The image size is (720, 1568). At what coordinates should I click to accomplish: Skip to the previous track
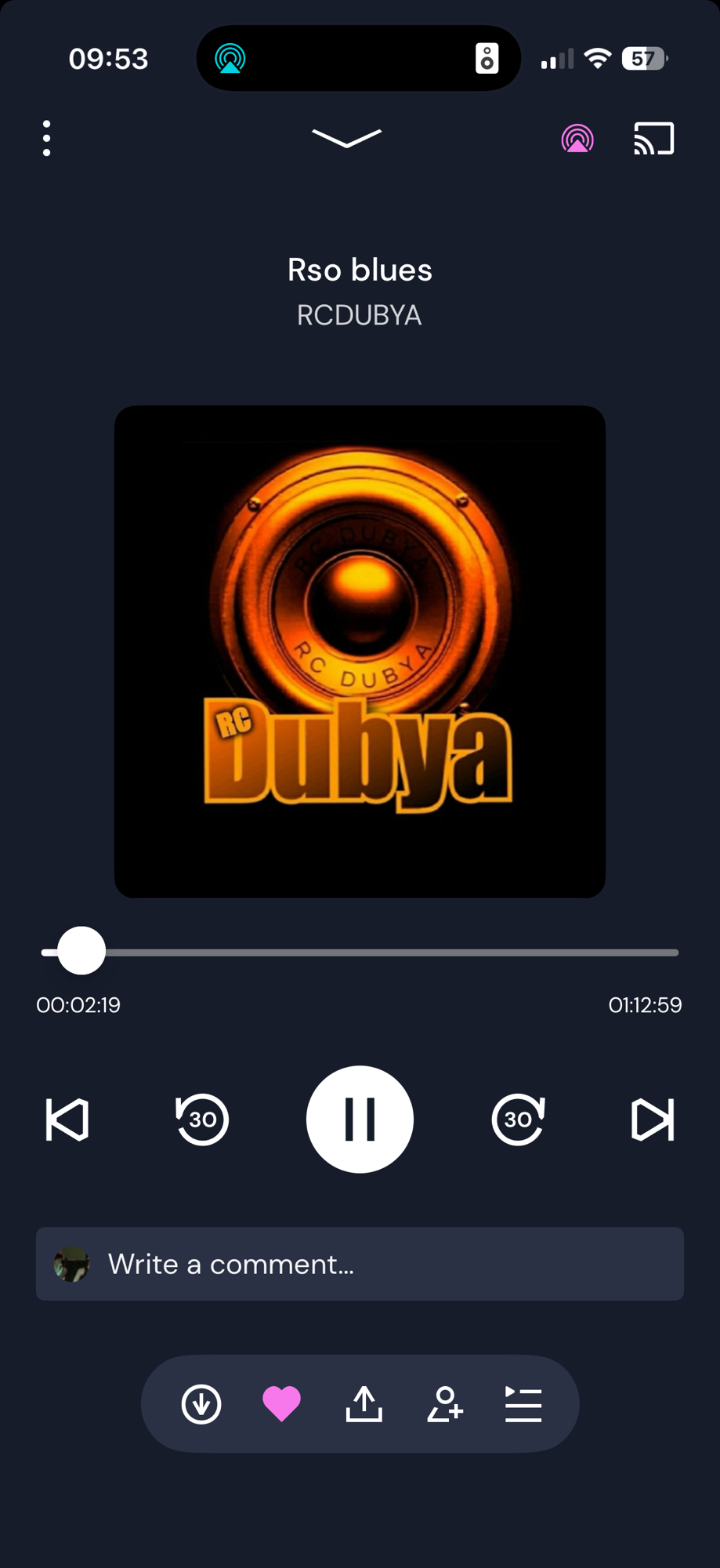(67, 1120)
